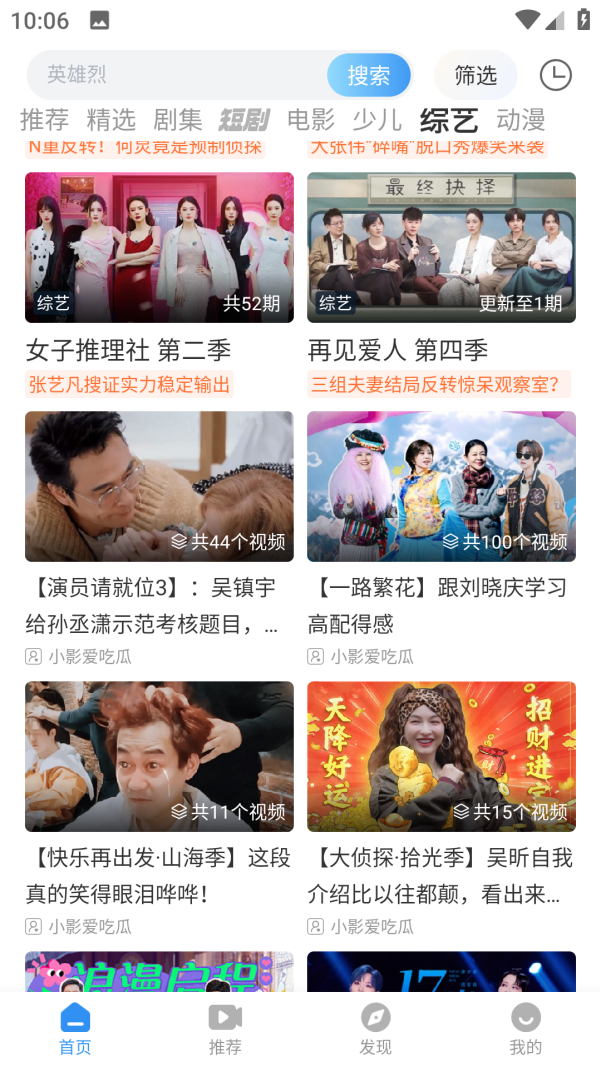Switch to the 动漫 tab
600x1067 pixels.
[521, 120]
